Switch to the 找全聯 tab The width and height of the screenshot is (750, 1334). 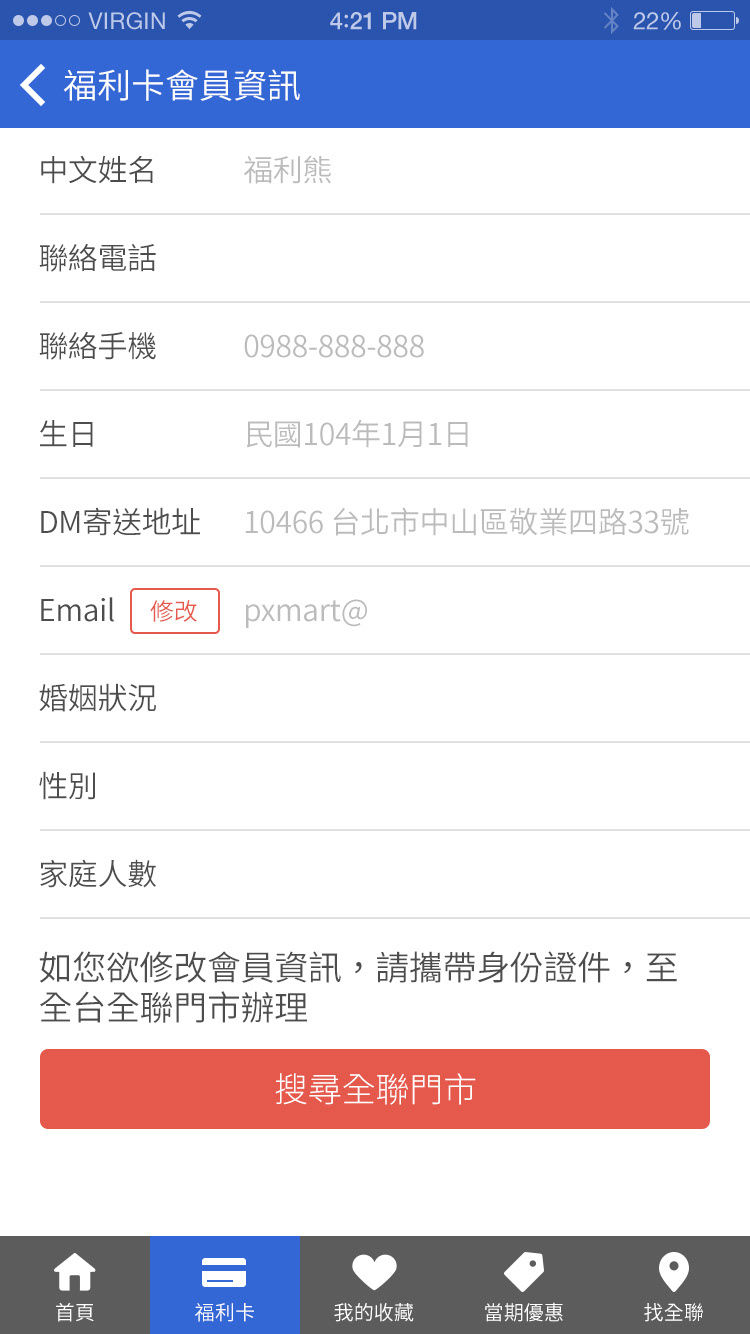coord(674,1286)
